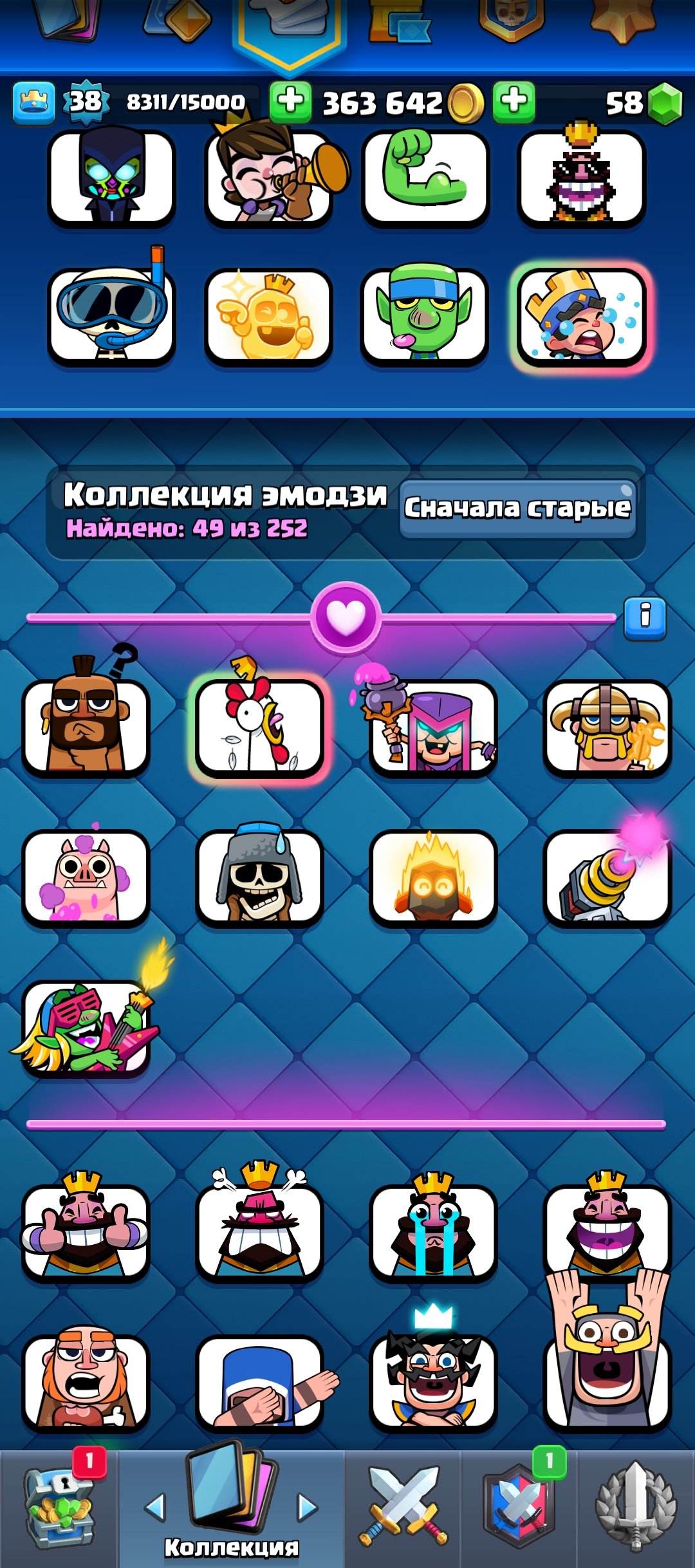Viewport: 695px width, 1568px height.
Task: Select the skeleton in winter hat emote
Action: [259, 877]
